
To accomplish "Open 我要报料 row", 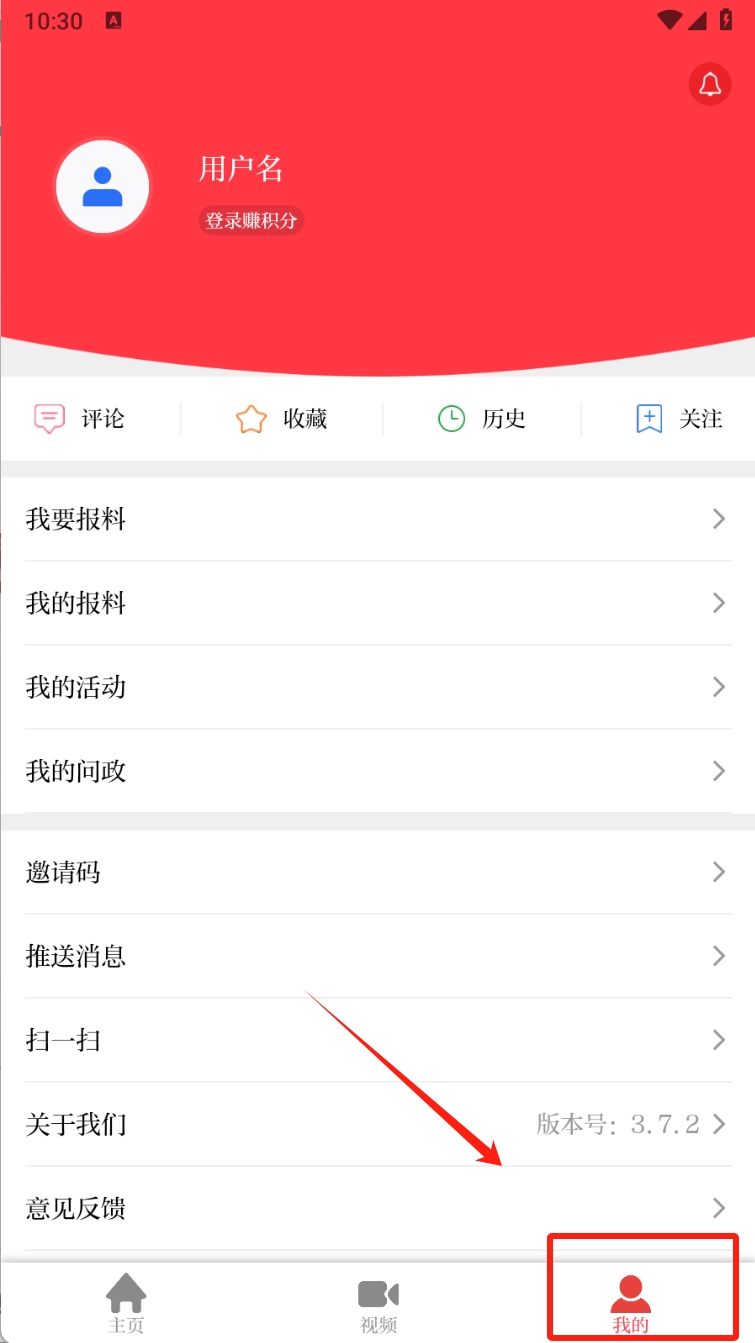I will click(x=377, y=519).
